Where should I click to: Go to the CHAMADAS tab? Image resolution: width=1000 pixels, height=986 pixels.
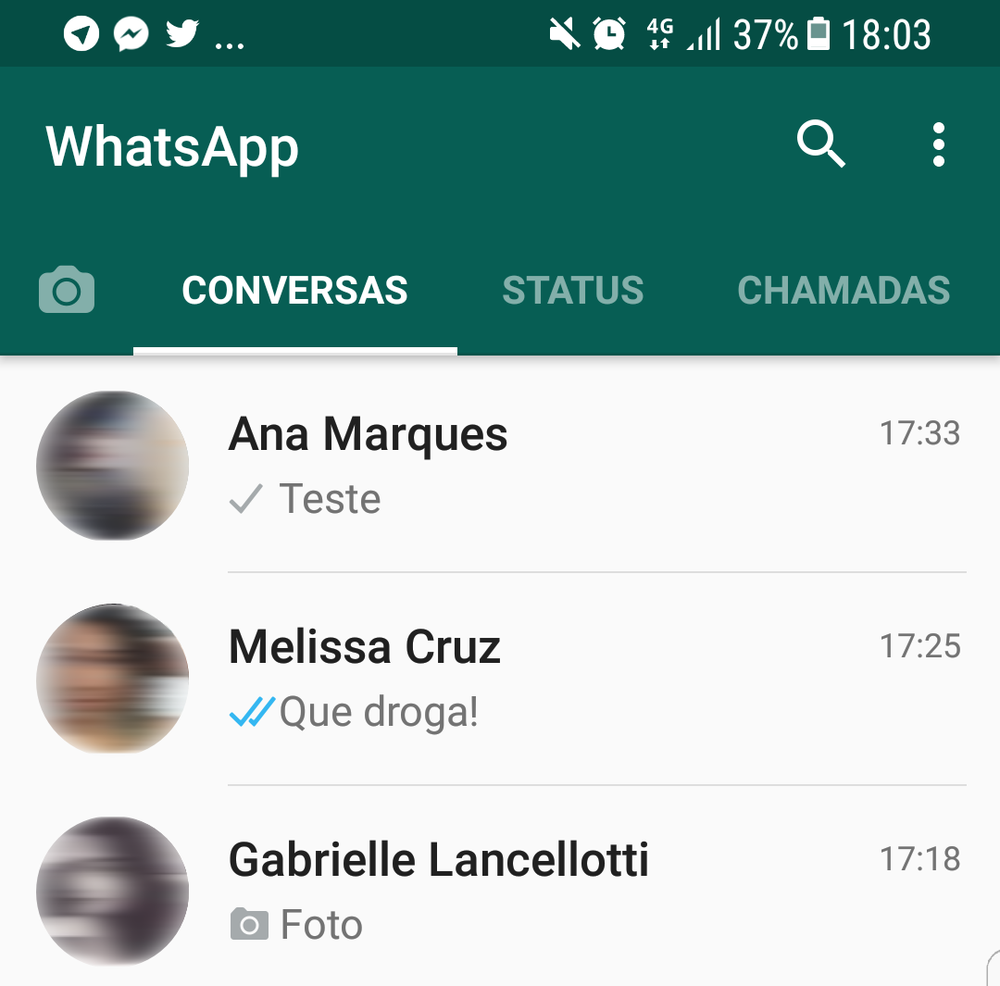pyautogui.click(x=843, y=291)
